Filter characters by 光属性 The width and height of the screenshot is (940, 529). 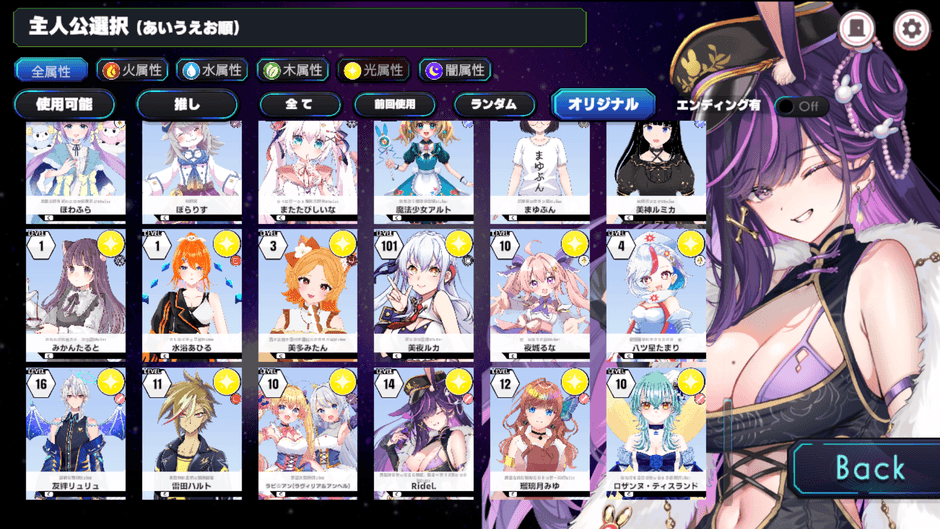[374, 70]
